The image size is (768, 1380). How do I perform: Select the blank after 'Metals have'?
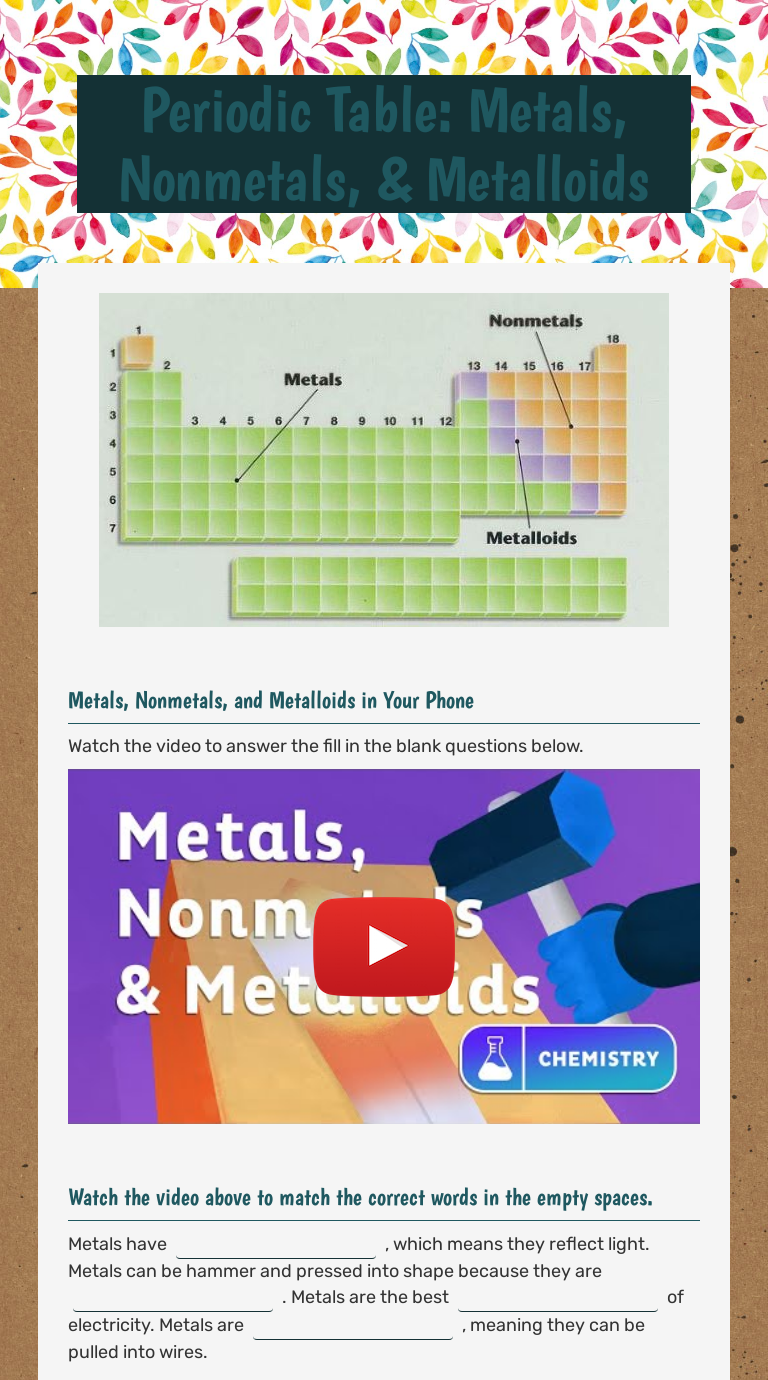coord(276,1245)
